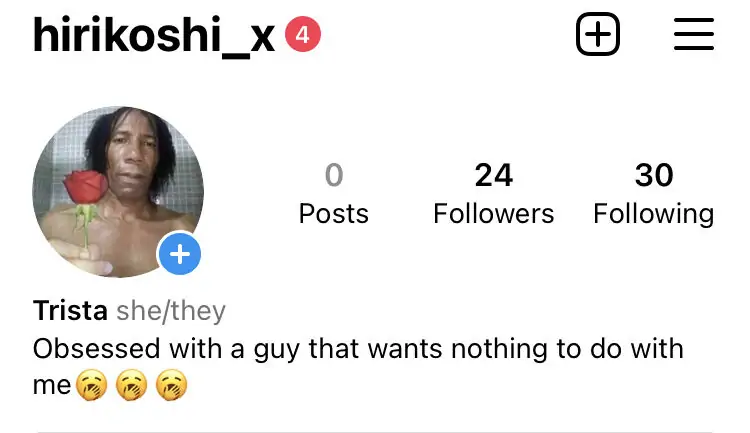The image size is (750, 433).
Task: View the 24 Followers list
Action: [x=493, y=193]
